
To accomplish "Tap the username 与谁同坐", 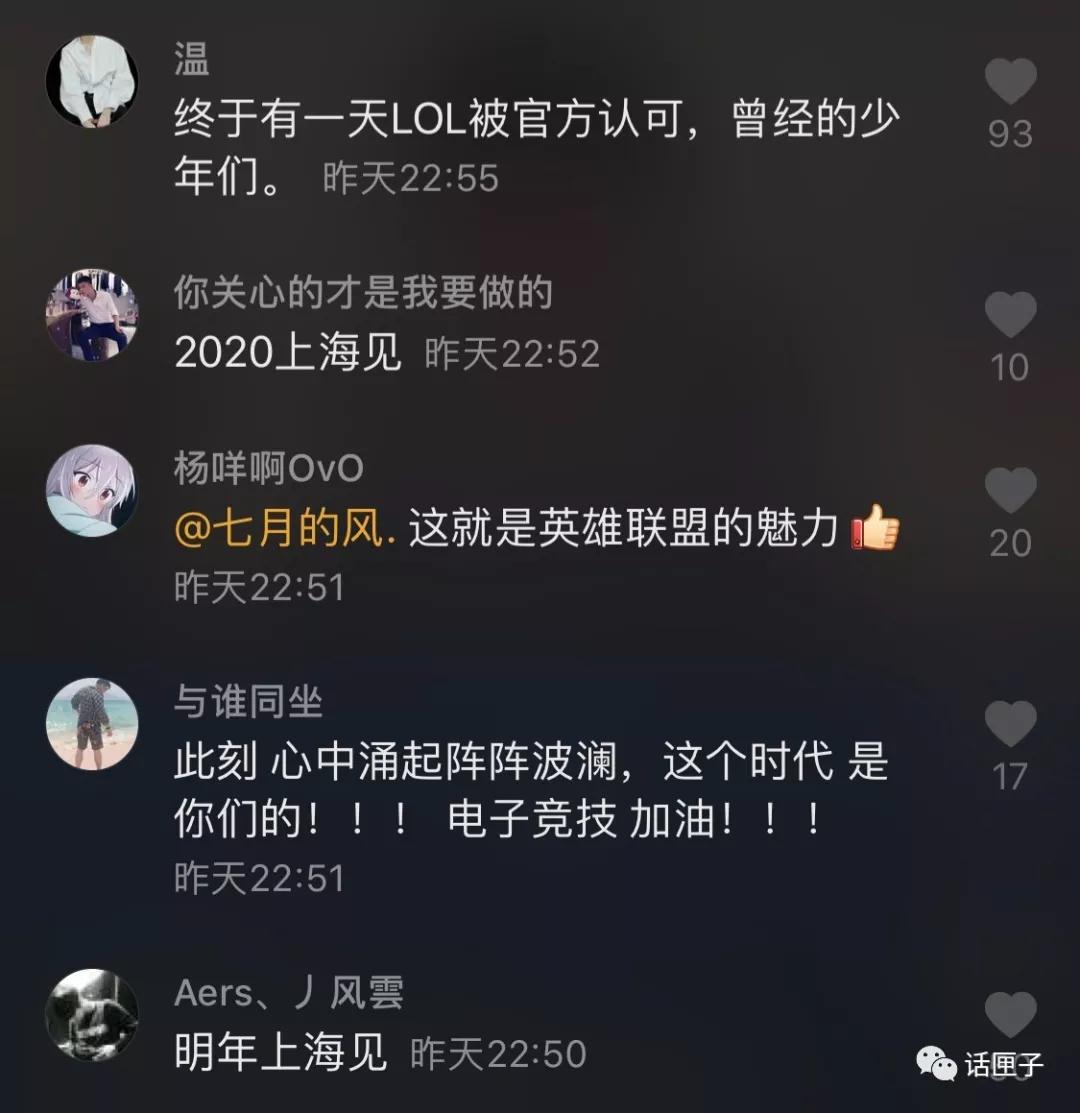I will (248, 702).
